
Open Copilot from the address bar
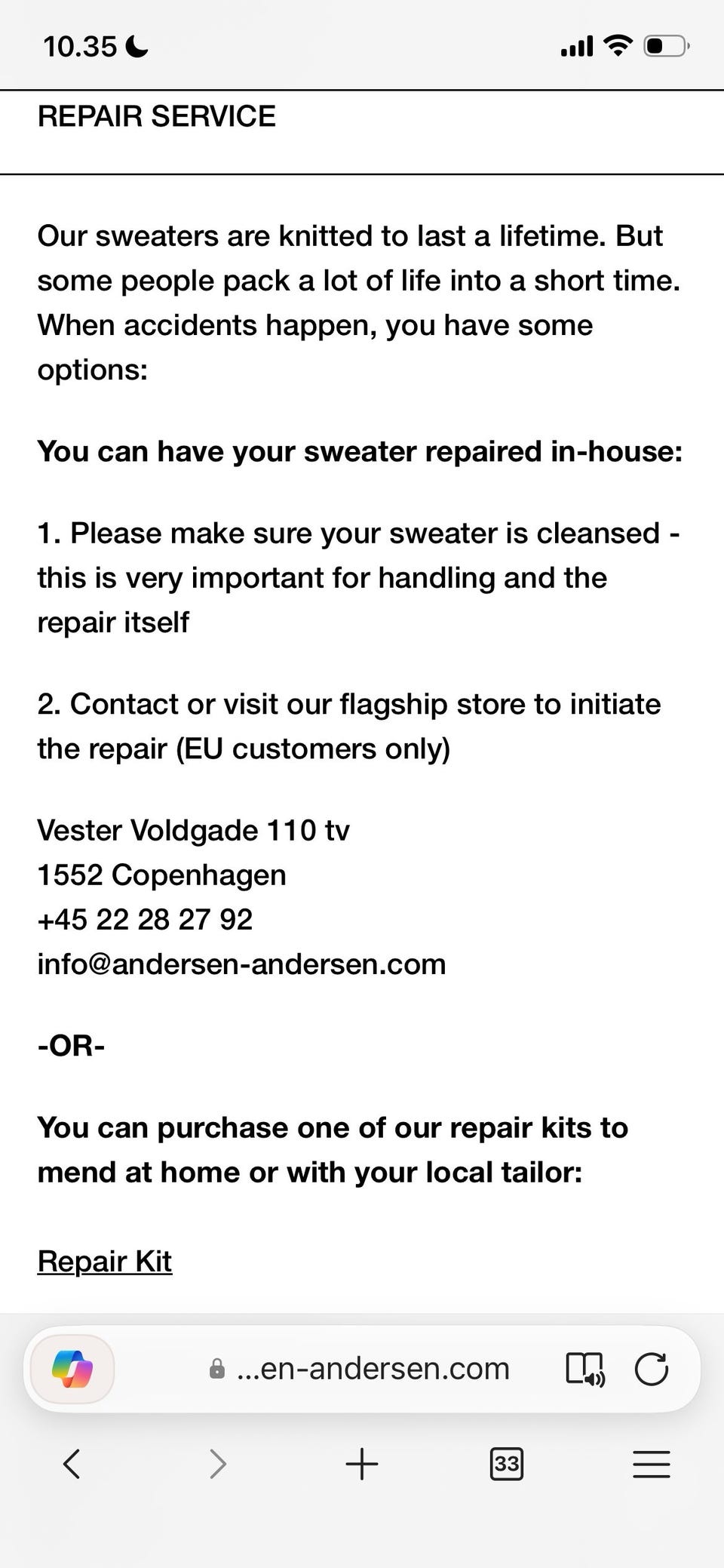click(x=72, y=1369)
